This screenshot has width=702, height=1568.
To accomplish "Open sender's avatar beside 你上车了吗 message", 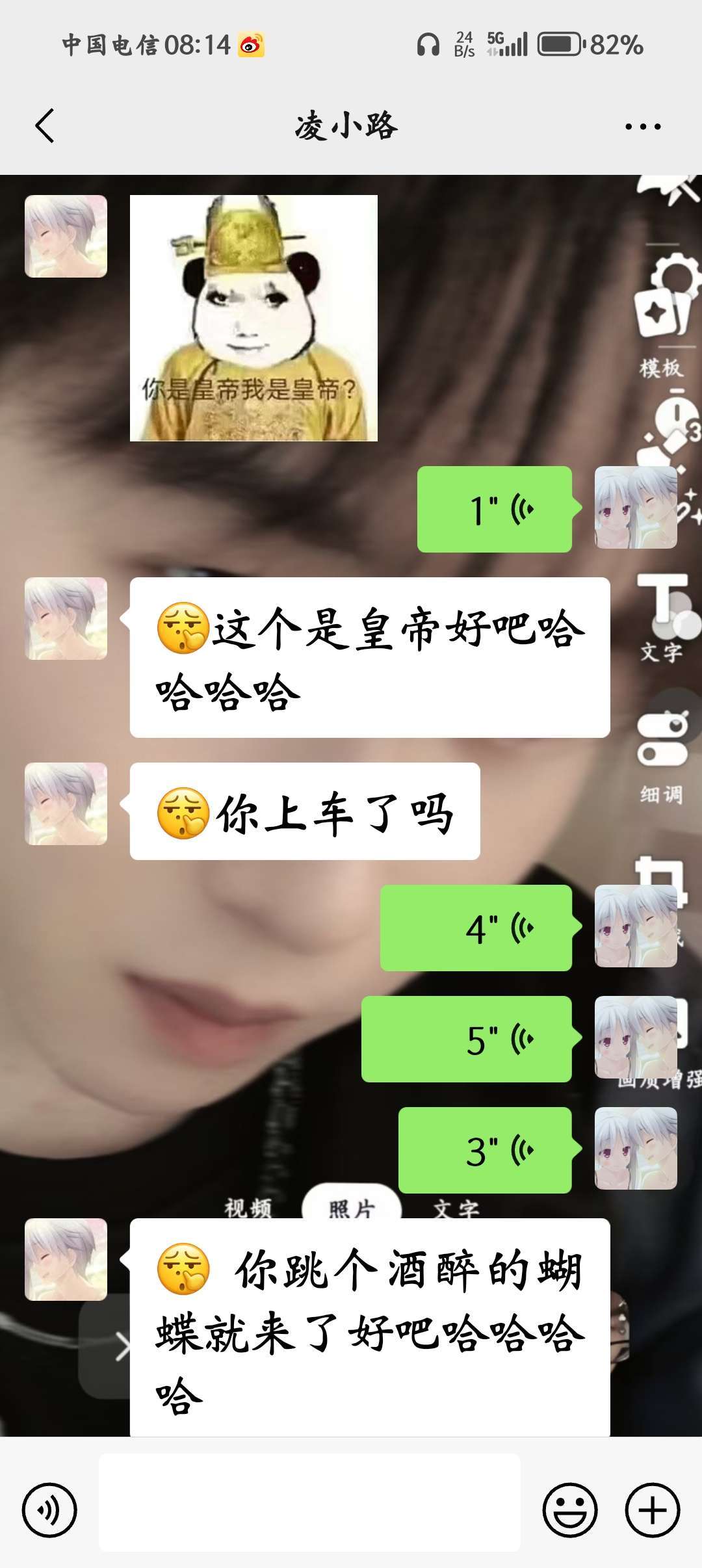I will coord(66,804).
